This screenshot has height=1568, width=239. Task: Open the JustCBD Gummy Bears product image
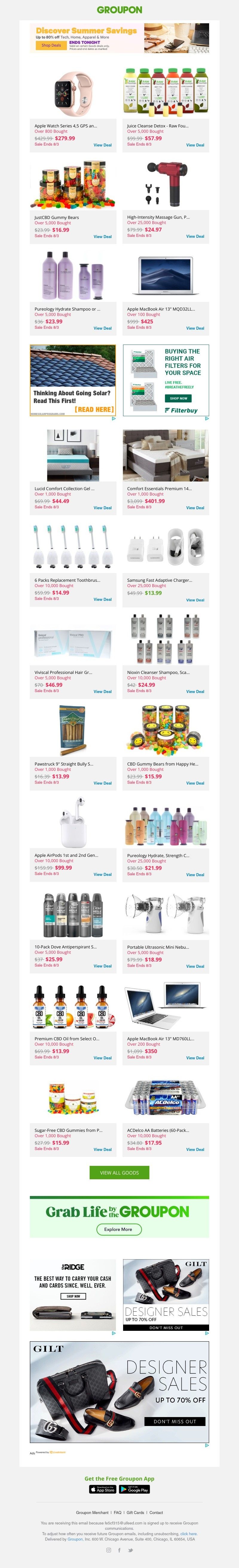(73, 186)
